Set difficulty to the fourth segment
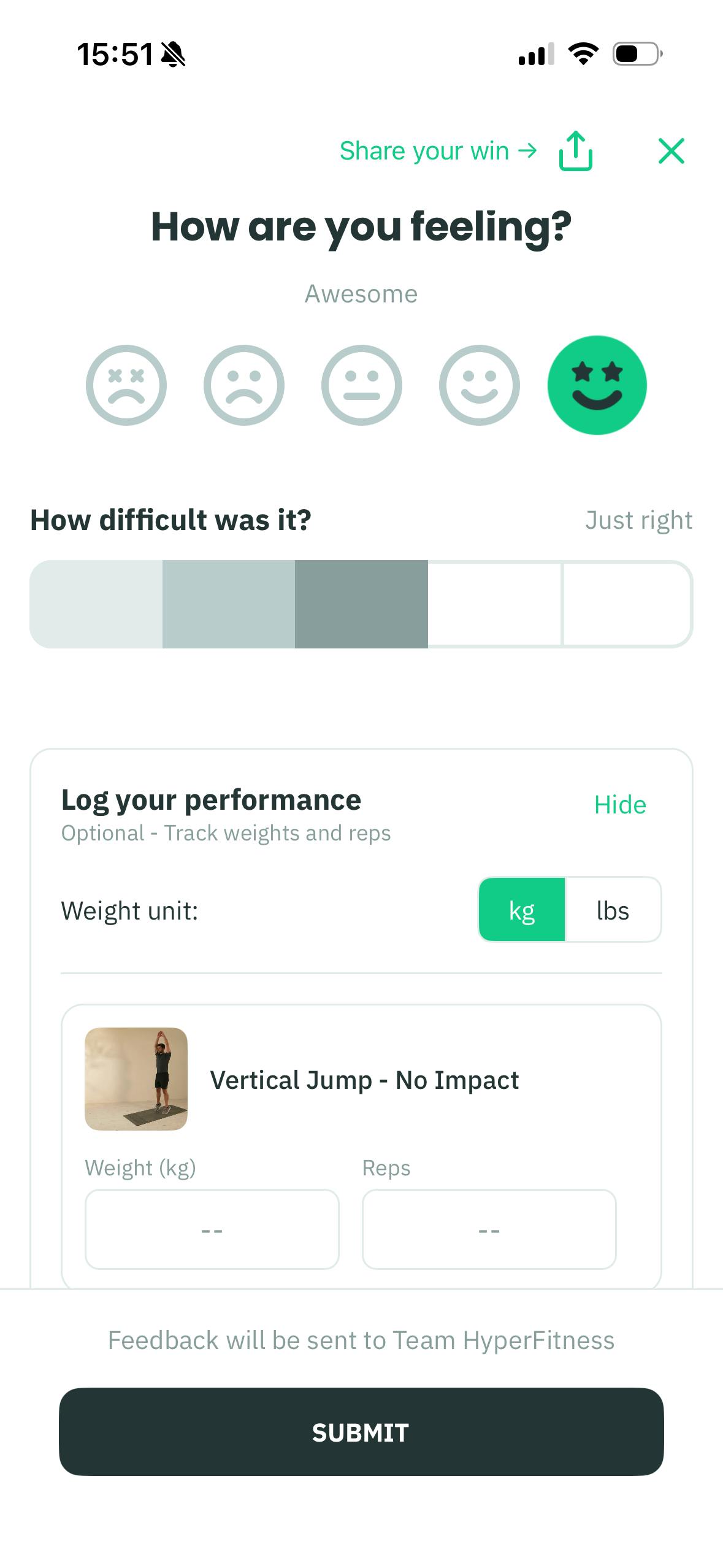This screenshot has height=1568, width=723. [494, 604]
